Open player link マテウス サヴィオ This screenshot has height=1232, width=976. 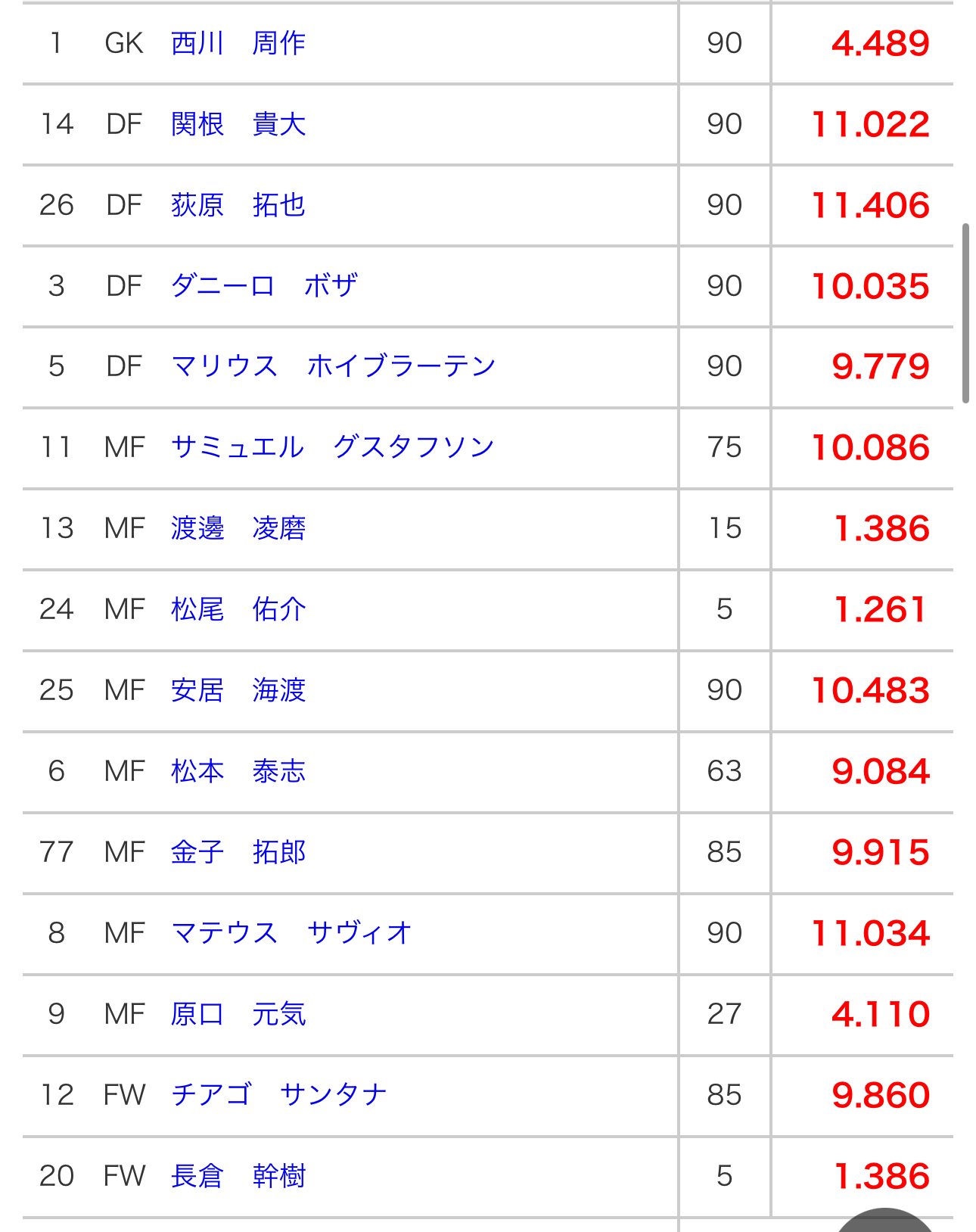coord(291,933)
